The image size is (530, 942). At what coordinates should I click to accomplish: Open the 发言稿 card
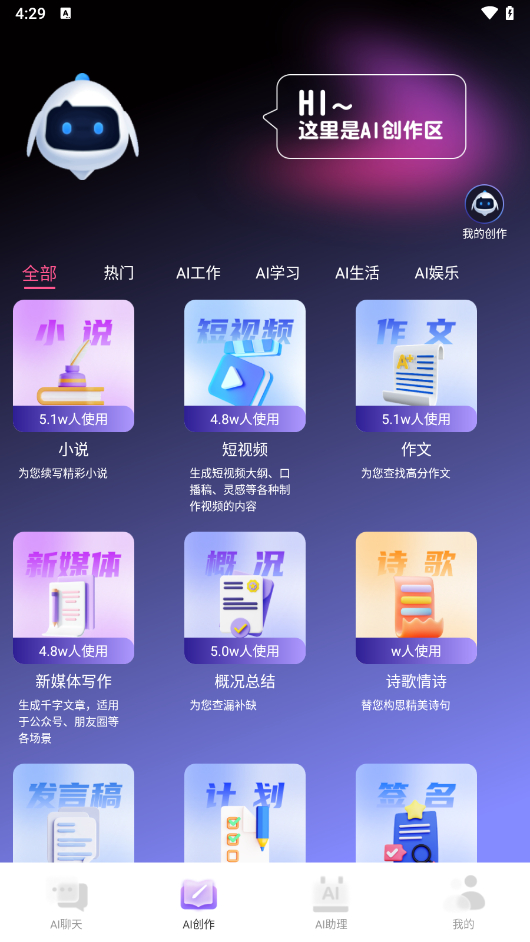pos(73,813)
